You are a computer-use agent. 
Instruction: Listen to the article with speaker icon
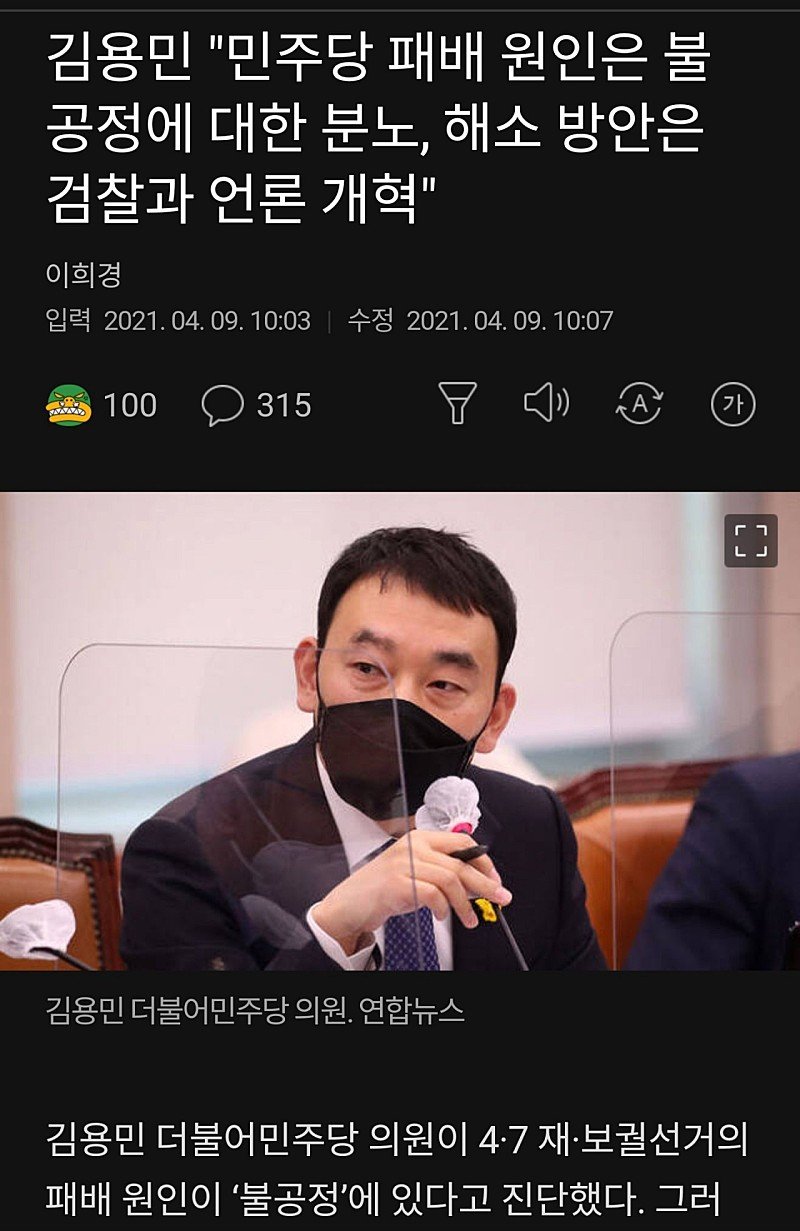pyautogui.click(x=546, y=403)
